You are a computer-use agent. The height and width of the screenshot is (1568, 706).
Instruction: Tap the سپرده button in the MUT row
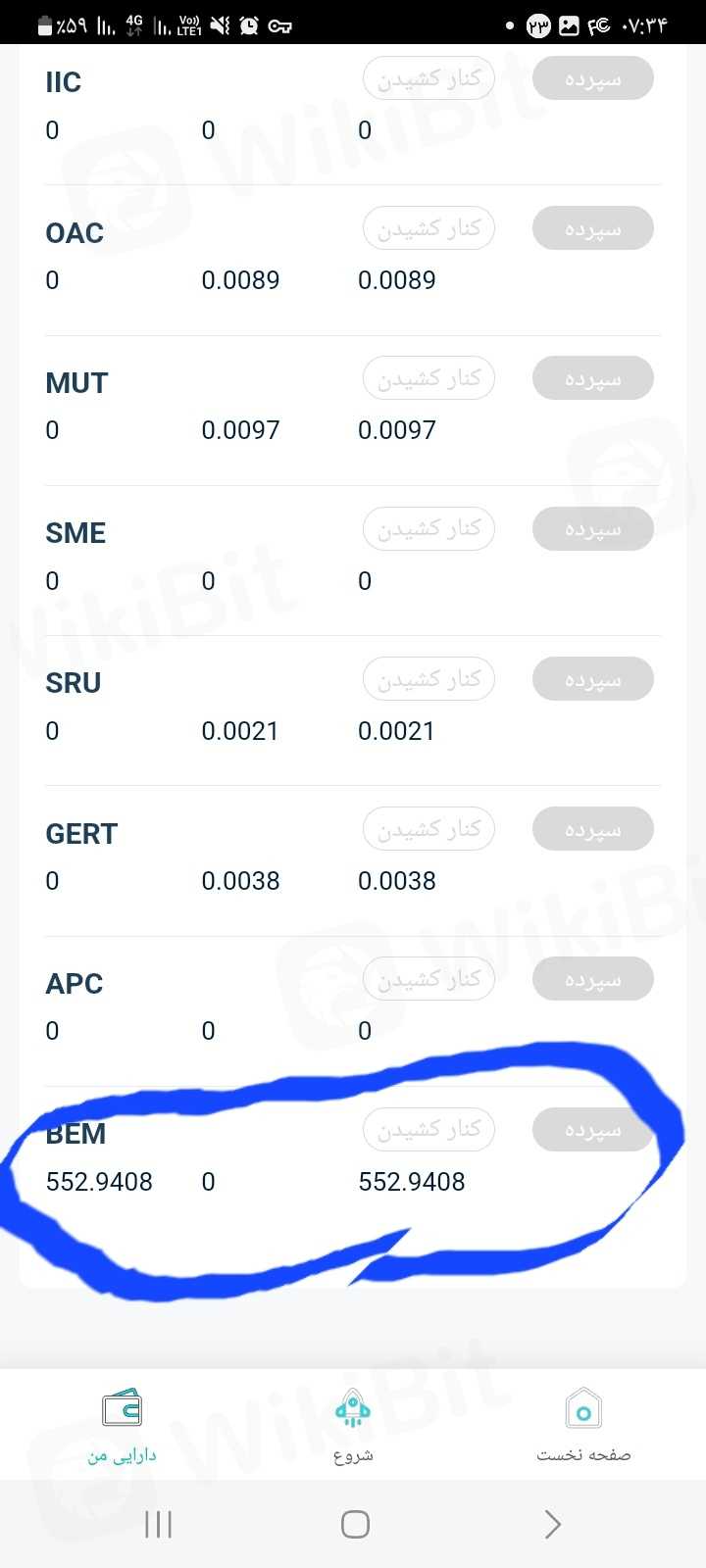tap(592, 378)
